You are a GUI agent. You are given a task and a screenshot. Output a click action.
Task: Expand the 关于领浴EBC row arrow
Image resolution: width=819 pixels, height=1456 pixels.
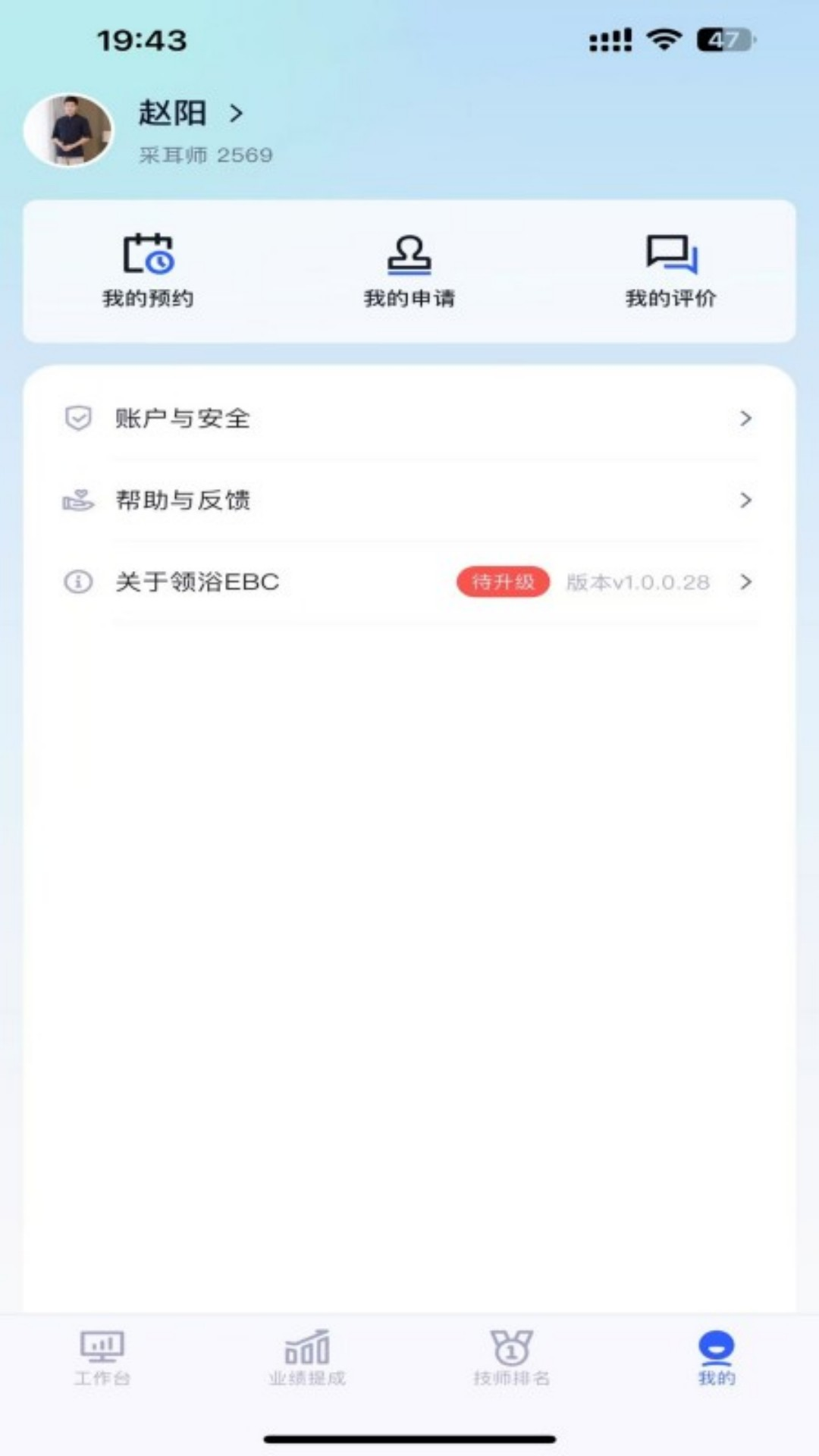(746, 582)
